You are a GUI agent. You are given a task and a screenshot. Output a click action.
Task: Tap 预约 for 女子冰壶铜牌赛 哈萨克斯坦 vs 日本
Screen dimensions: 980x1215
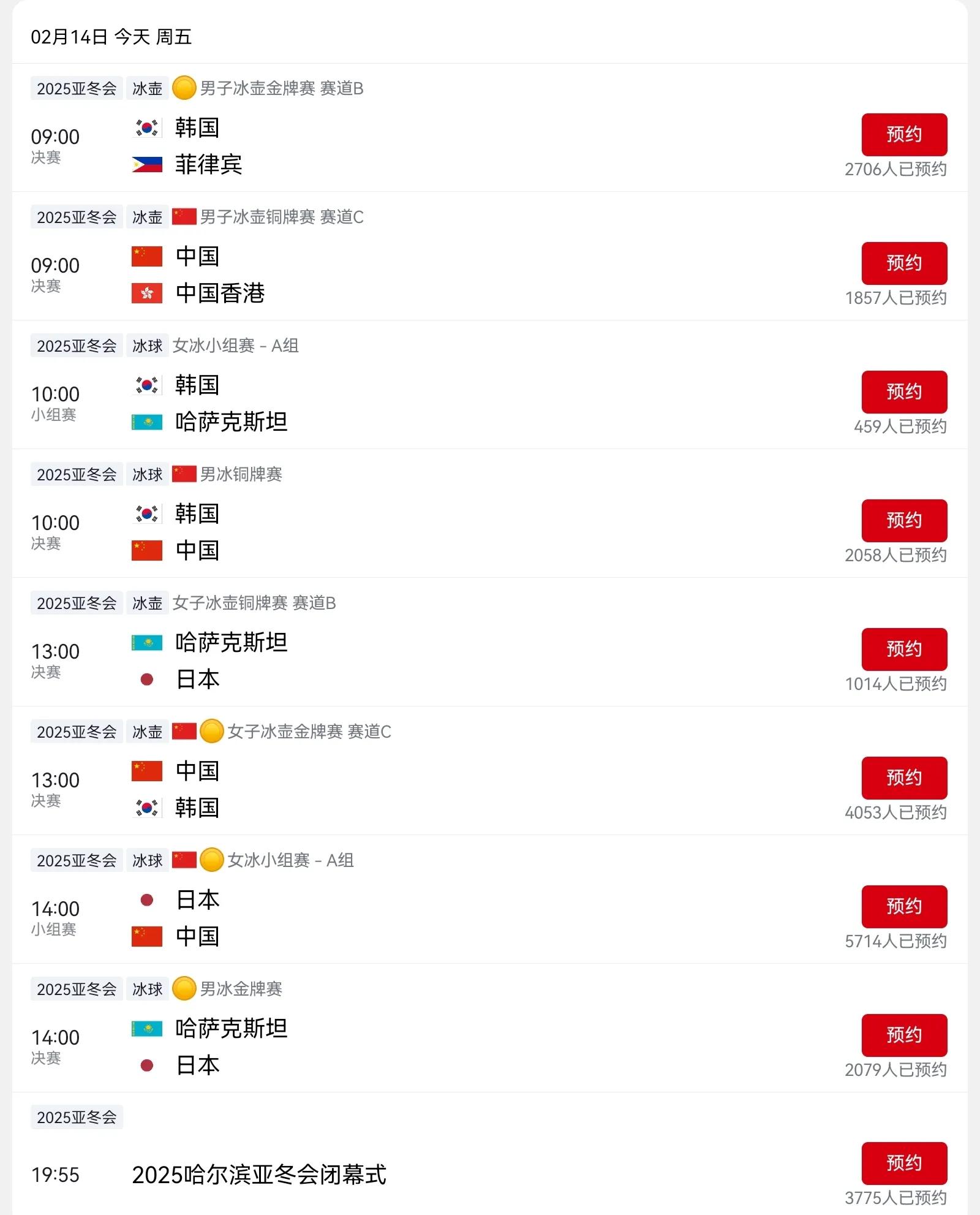pos(904,649)
